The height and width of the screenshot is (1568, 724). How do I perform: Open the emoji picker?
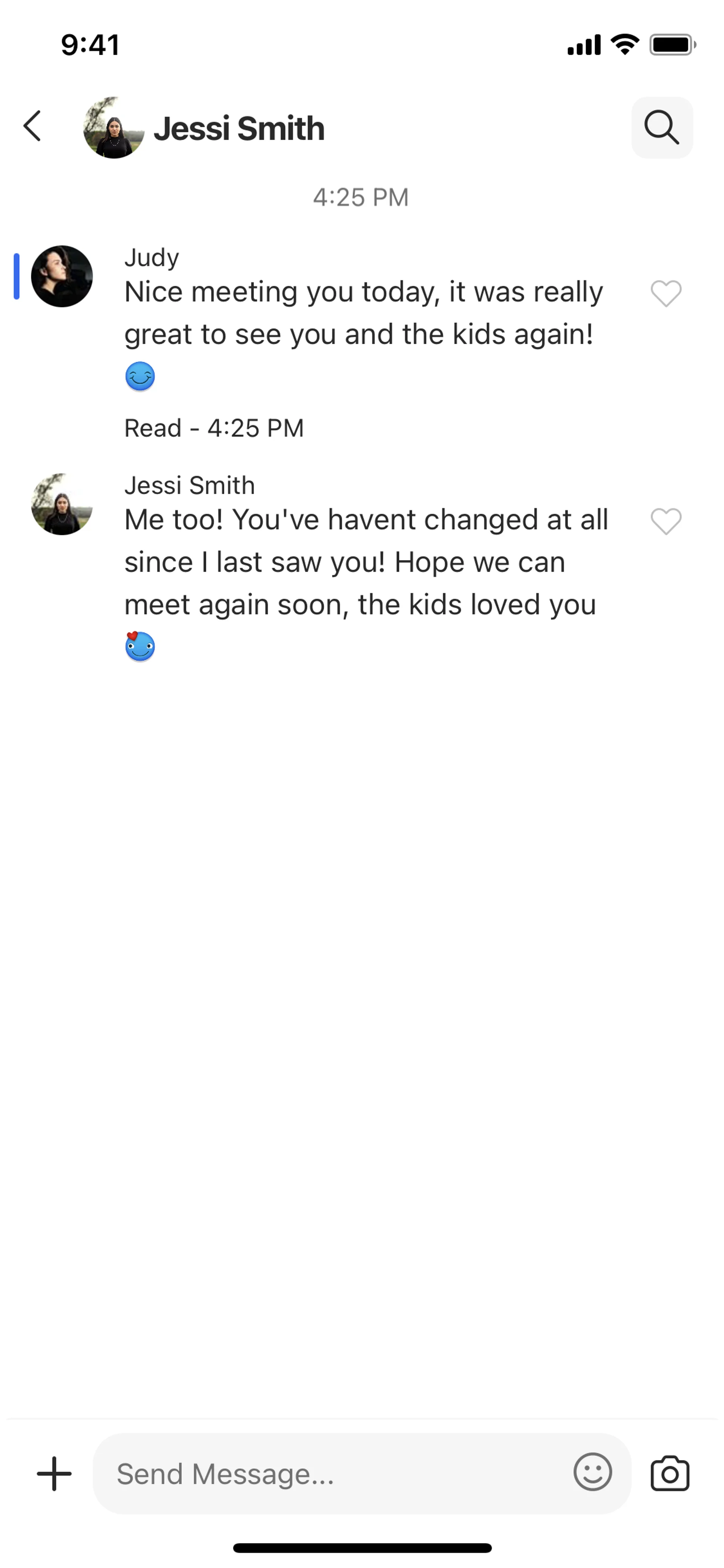coord(592,1473)
